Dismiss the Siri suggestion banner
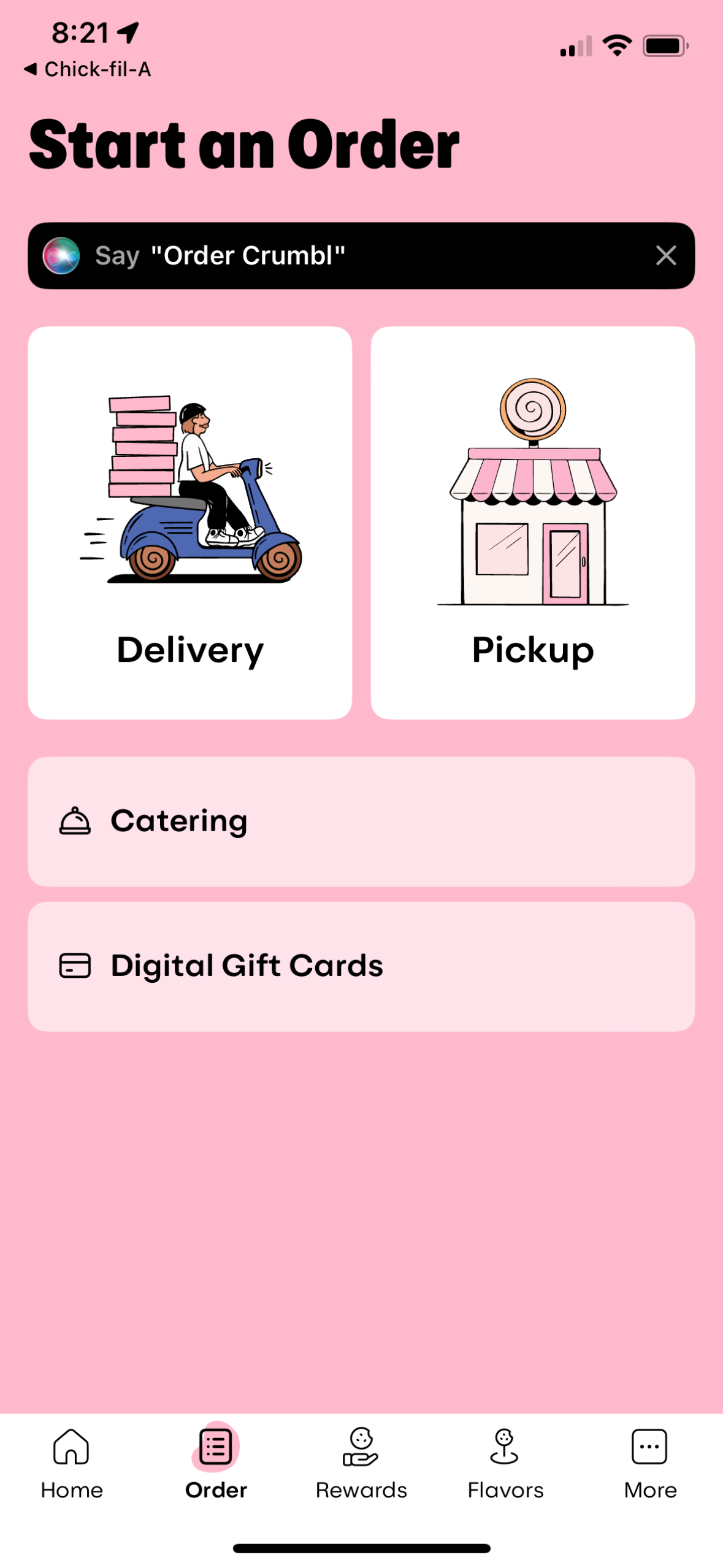723x1568 pixels. (667, 256)
